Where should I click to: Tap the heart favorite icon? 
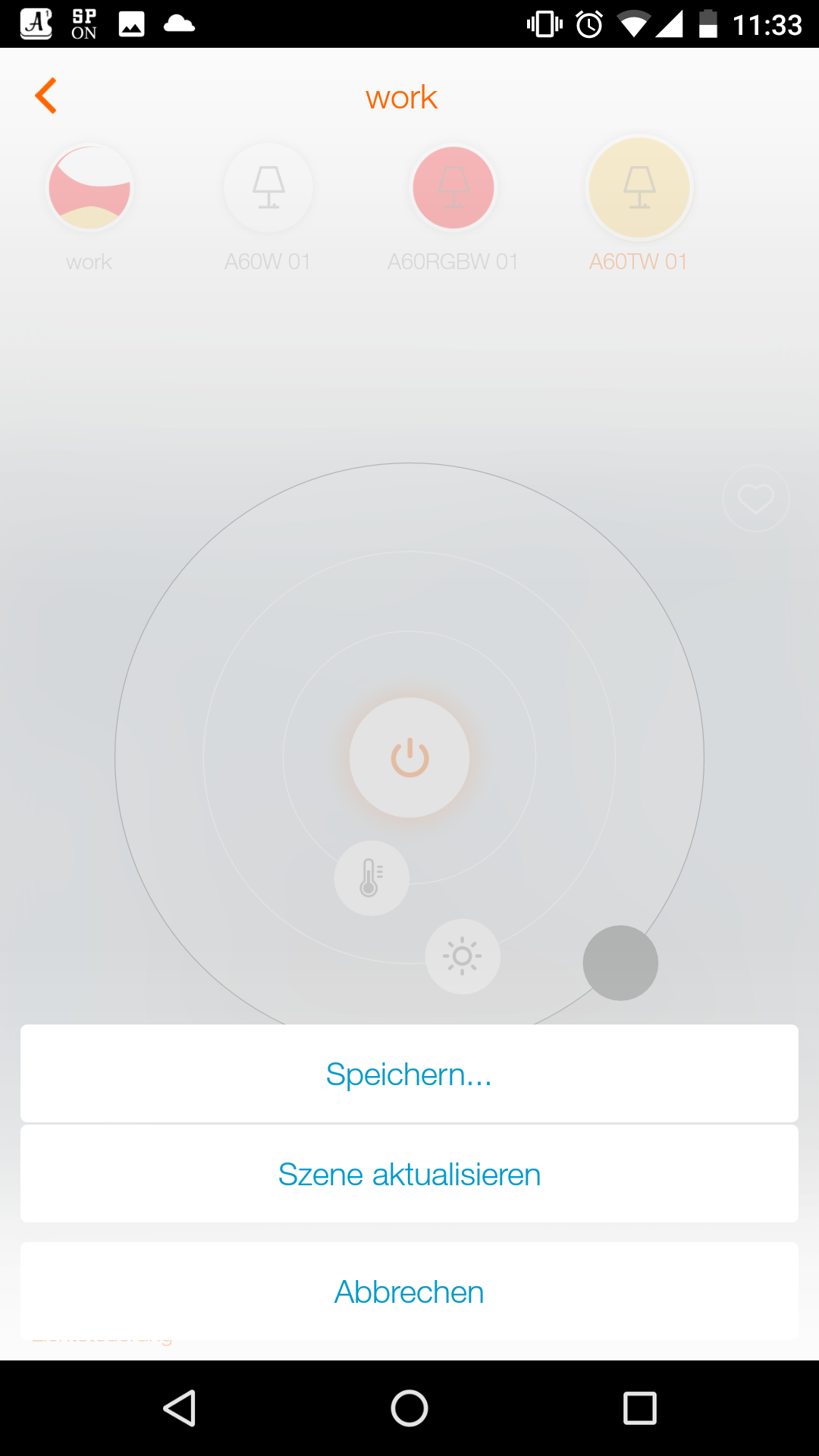point(756,498)
